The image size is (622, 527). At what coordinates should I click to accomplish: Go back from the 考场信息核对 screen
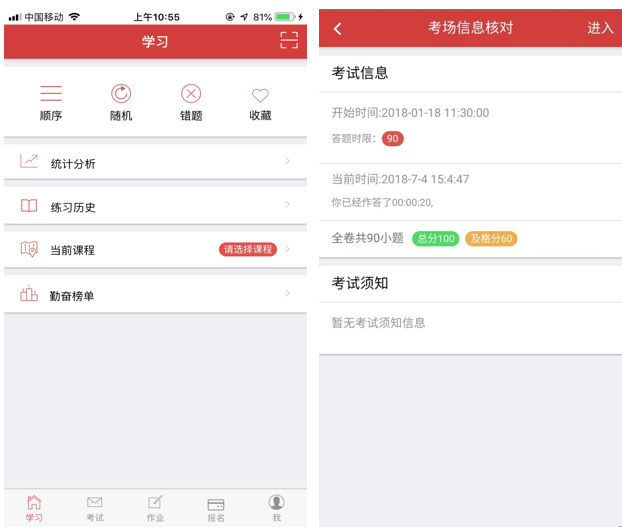coord(338,28)
